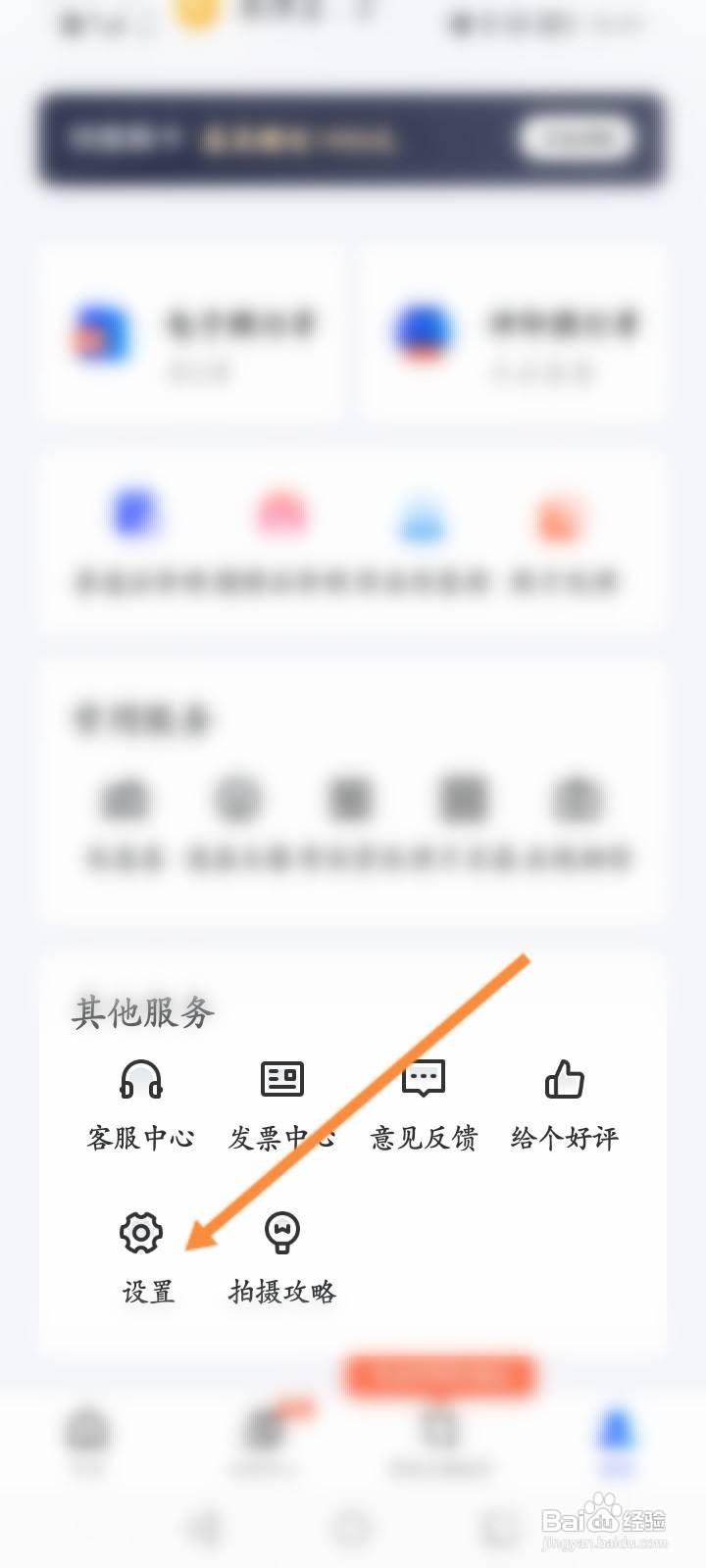706x1568 pixels.
Task: Tap the 意见反馈 feedback speech-bubble icon
Action: click(424, 1082)
